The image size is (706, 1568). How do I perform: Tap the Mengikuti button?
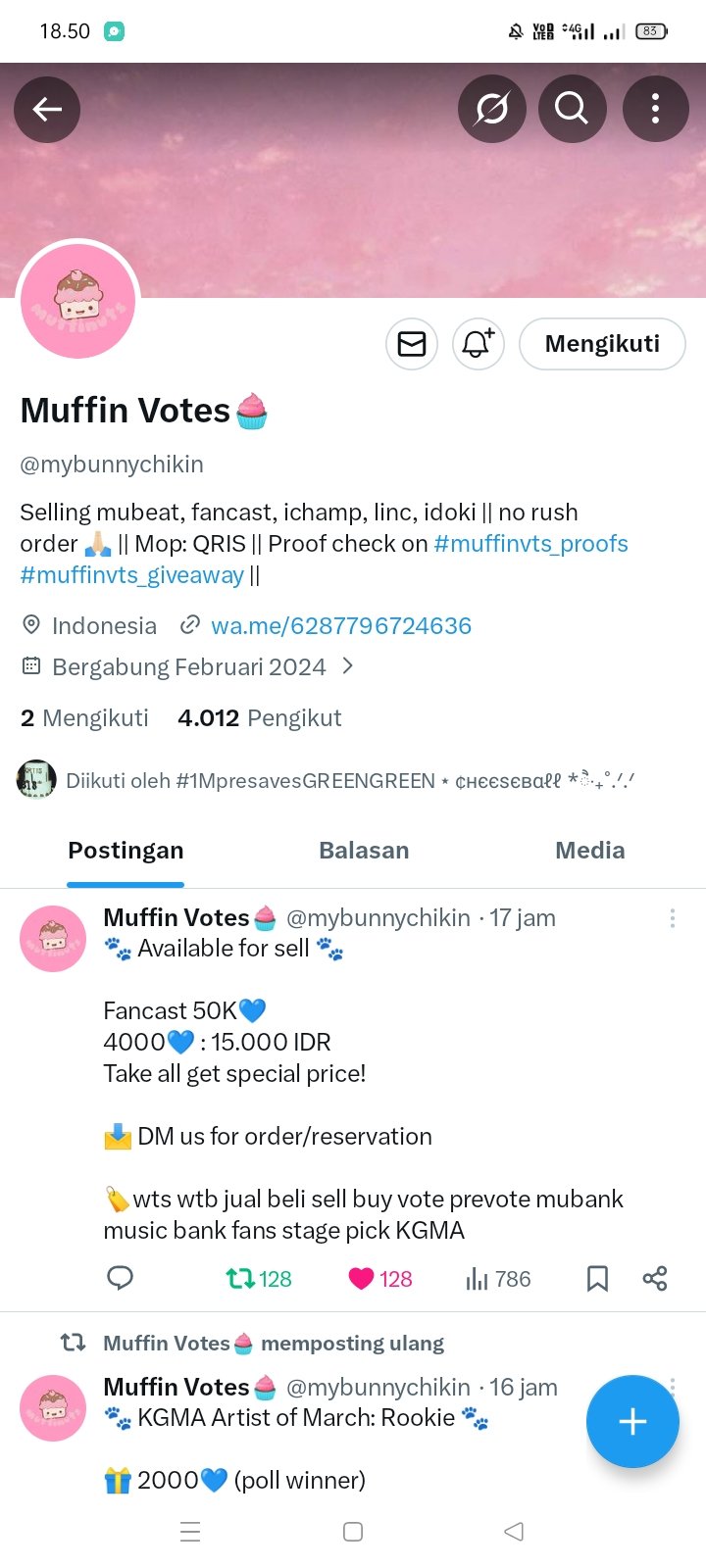601,344
